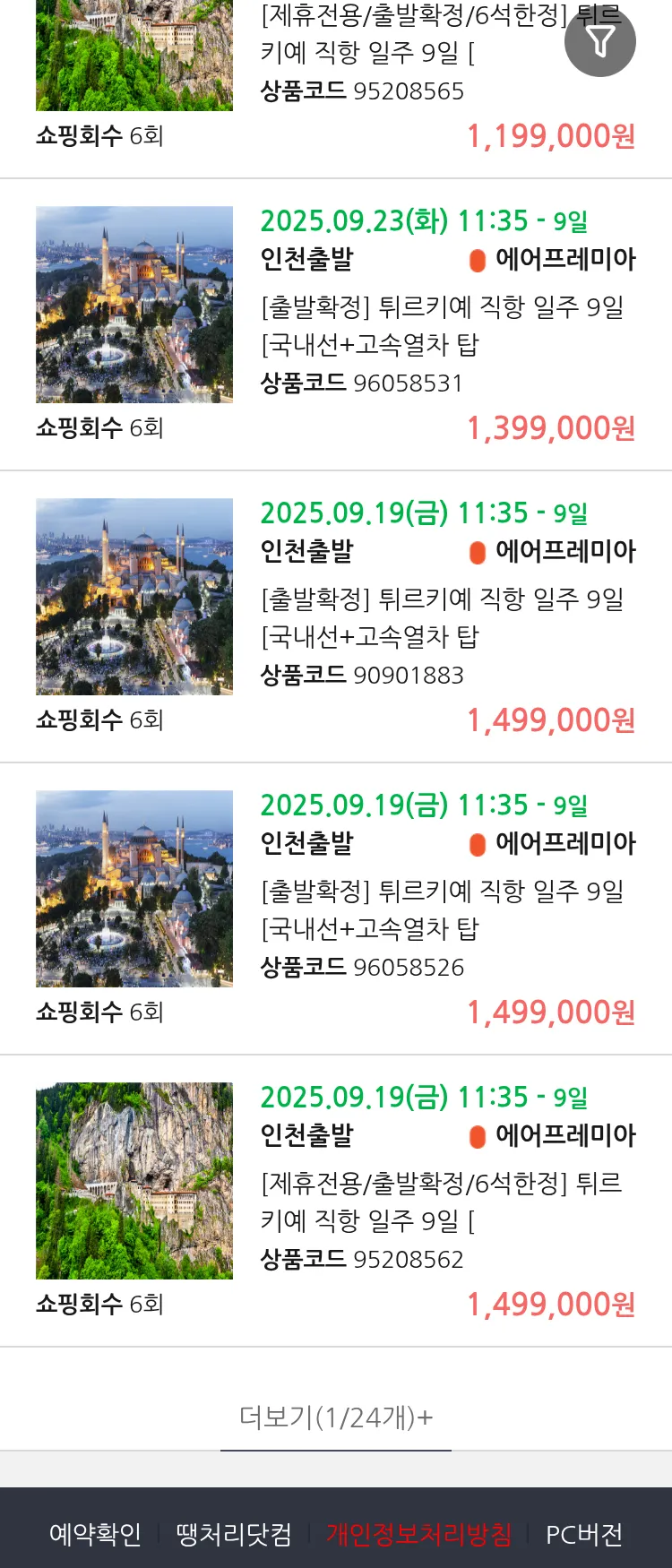The image size is (672, 1568).
Task: View tour product with code 96058526
Action: click(442, 909)
